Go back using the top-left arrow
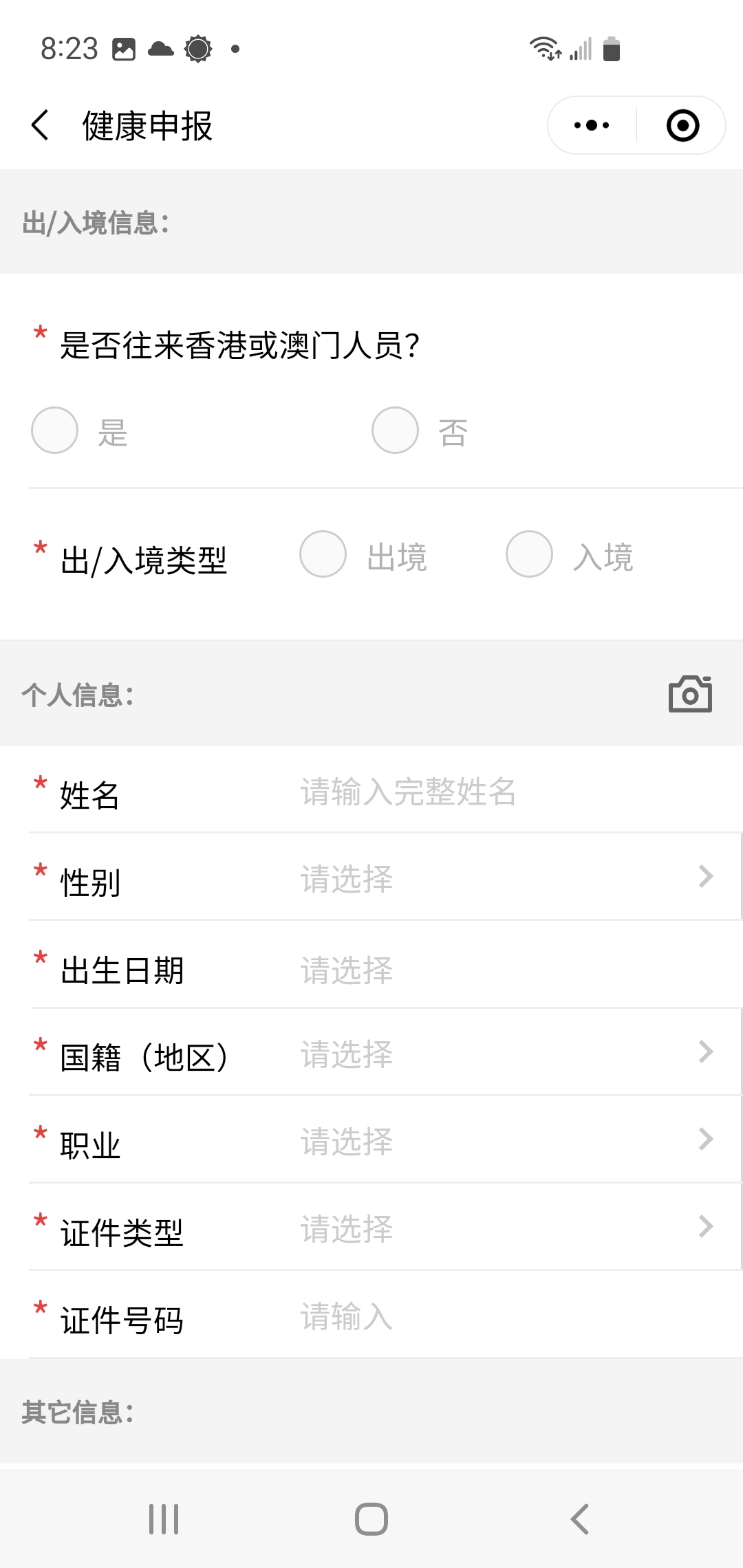This screenshot has height=1568, width=743. click(x=40, y=125)
